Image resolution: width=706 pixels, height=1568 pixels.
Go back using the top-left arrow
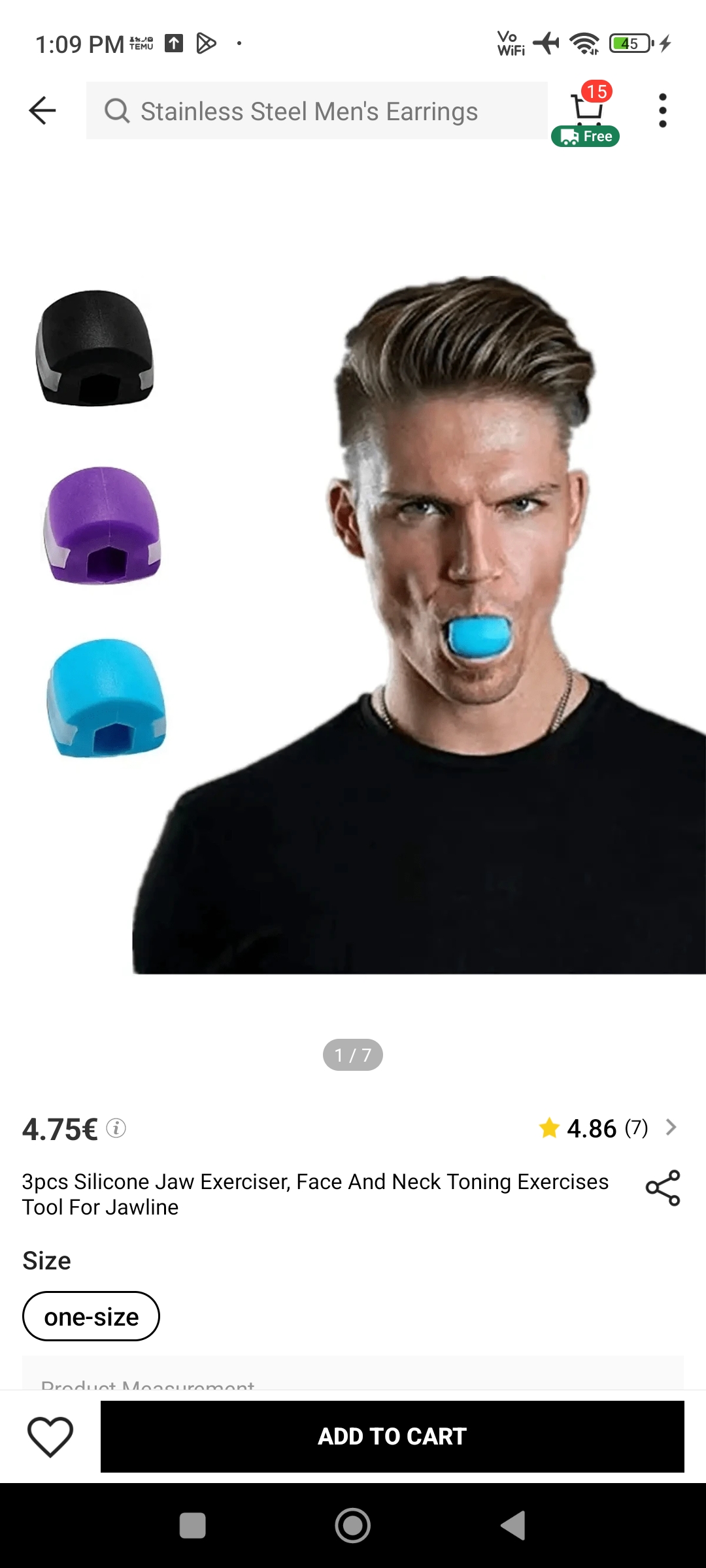pos(42,110)
